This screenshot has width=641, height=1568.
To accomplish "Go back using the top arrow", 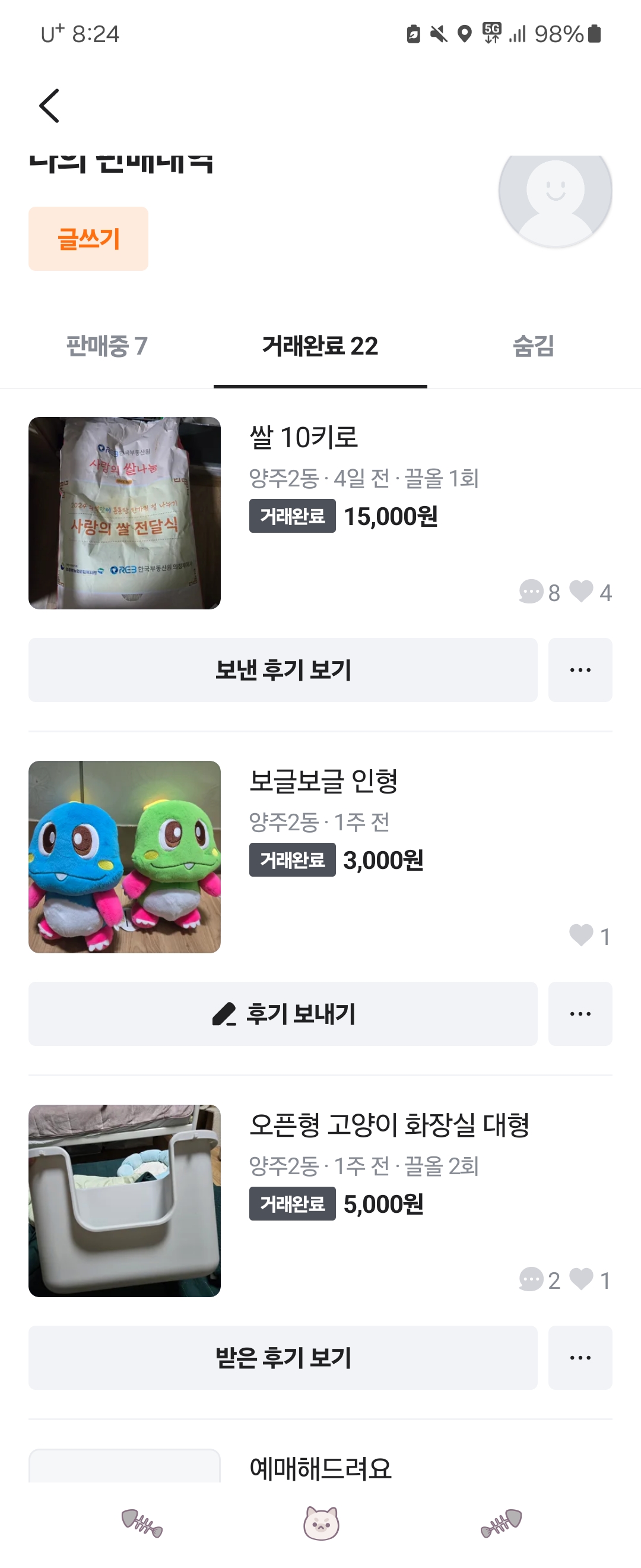I will [x=49, y=106].
